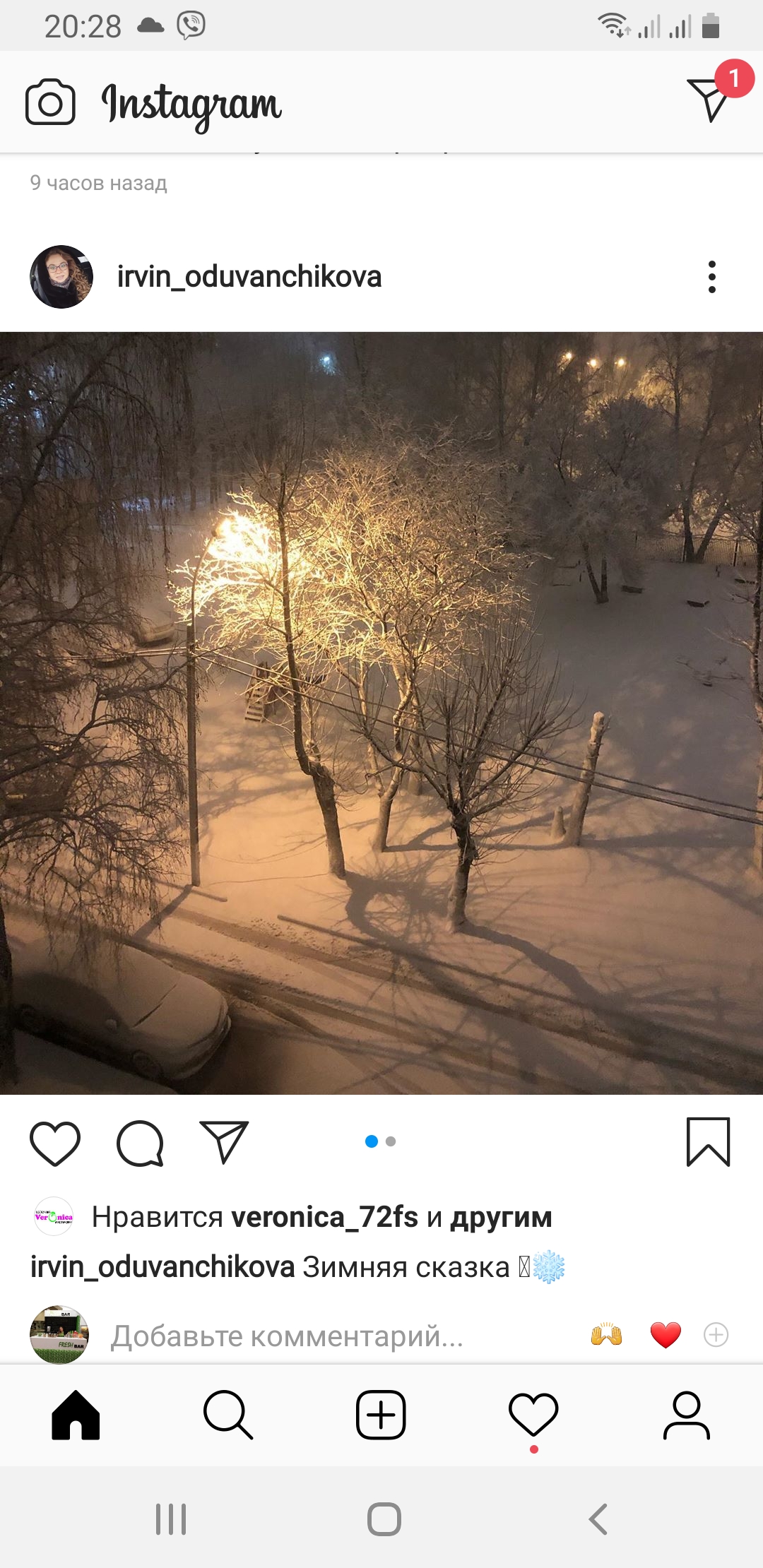
Task: Create a new post with the plus tab
Action: pyautogui.click(x=381, y=1415)
